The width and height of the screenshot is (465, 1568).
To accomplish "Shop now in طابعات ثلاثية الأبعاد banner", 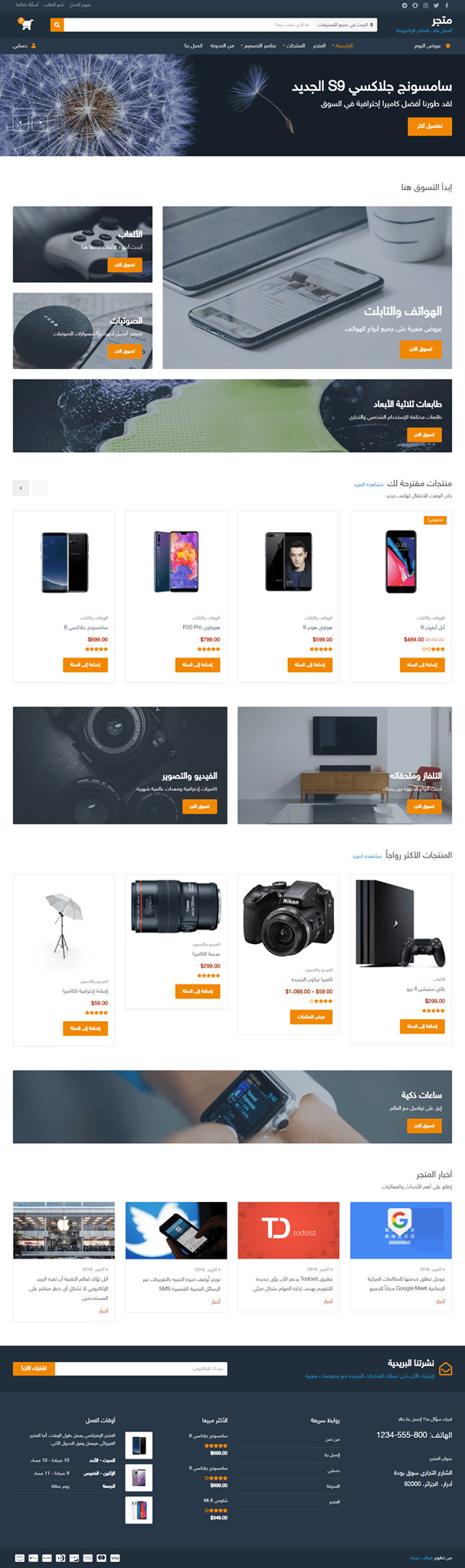I will click(x=424, y=434).
